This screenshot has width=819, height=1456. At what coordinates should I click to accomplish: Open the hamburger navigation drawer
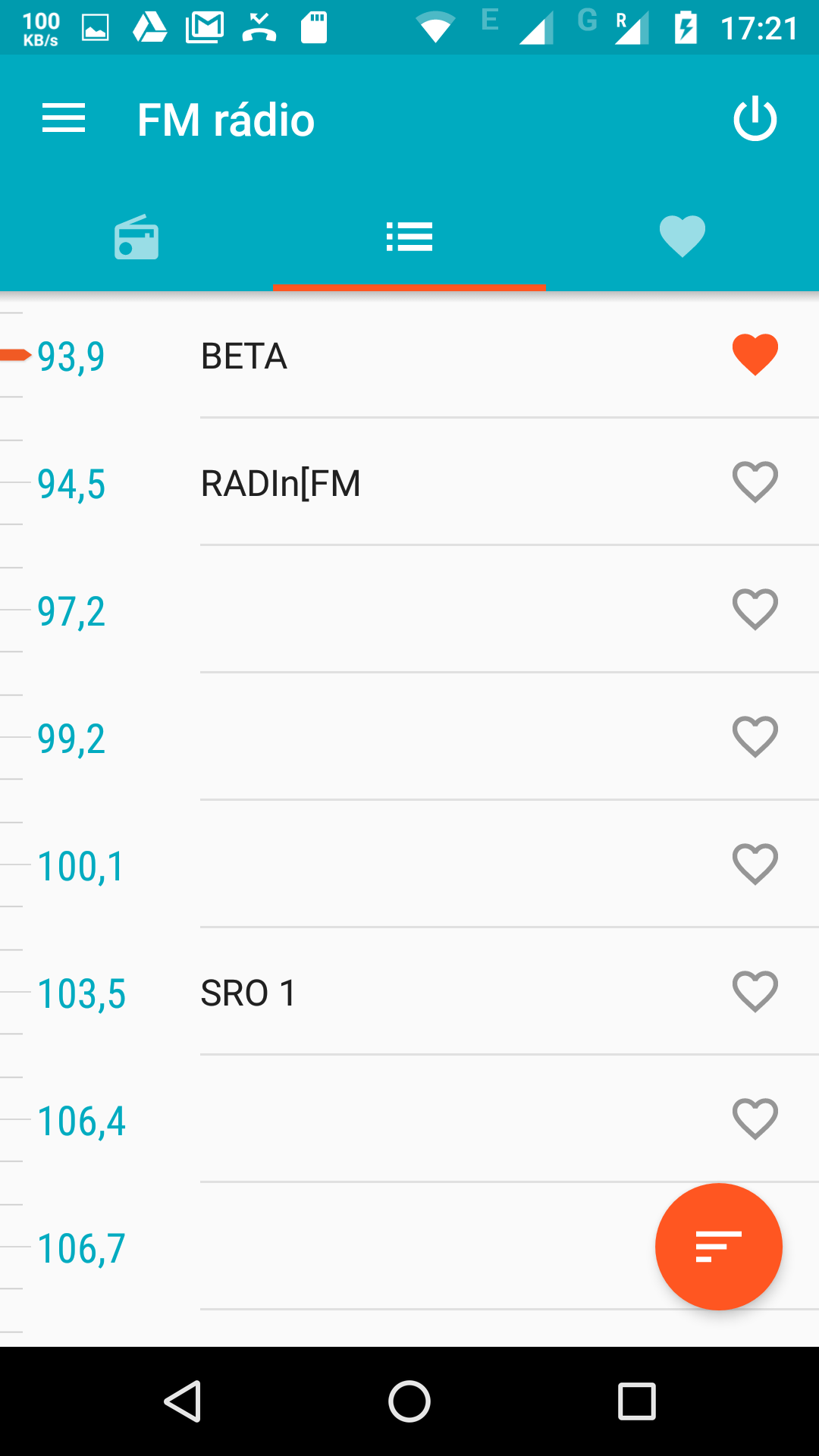tap(64, 119)
